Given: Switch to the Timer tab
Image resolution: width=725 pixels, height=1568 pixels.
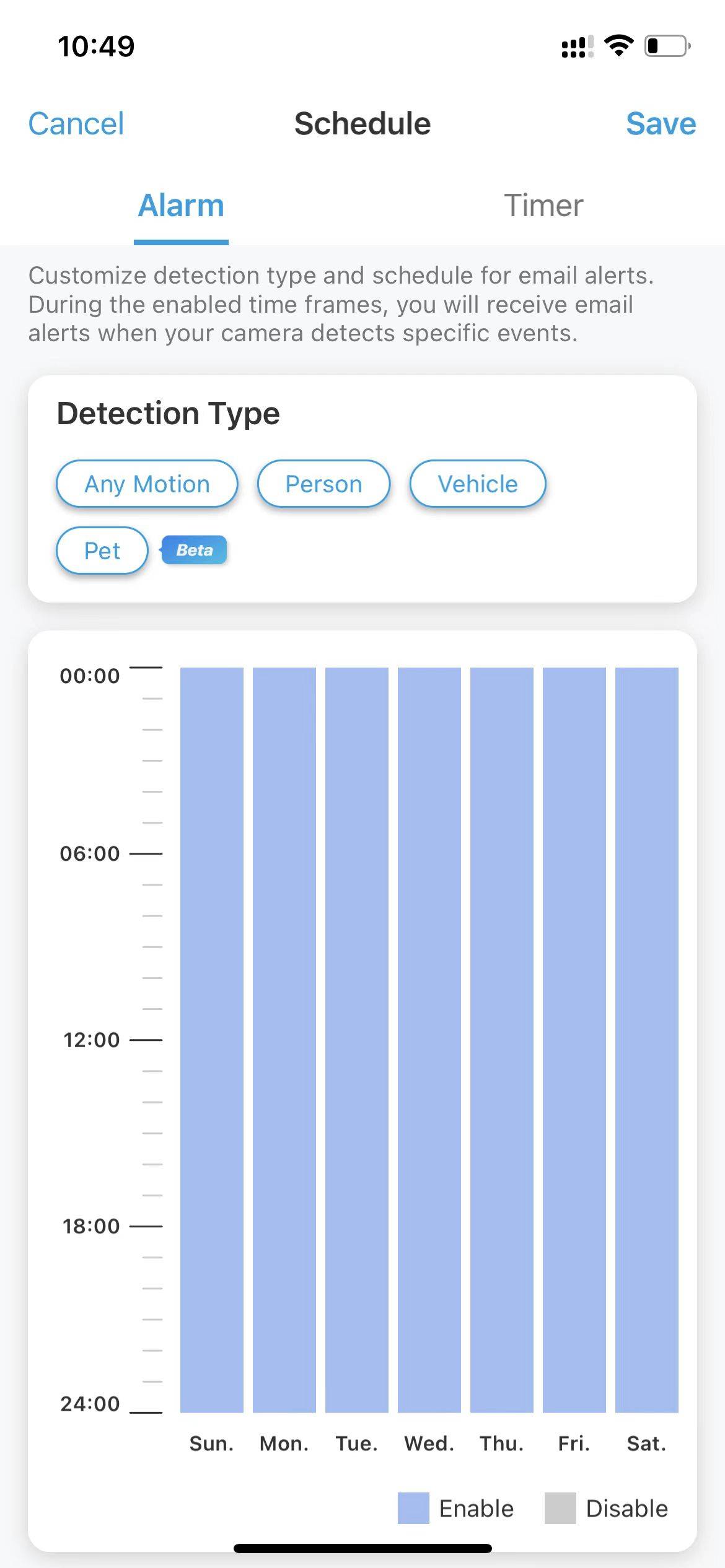Looking at the screenshot, I should click(543, 206).
